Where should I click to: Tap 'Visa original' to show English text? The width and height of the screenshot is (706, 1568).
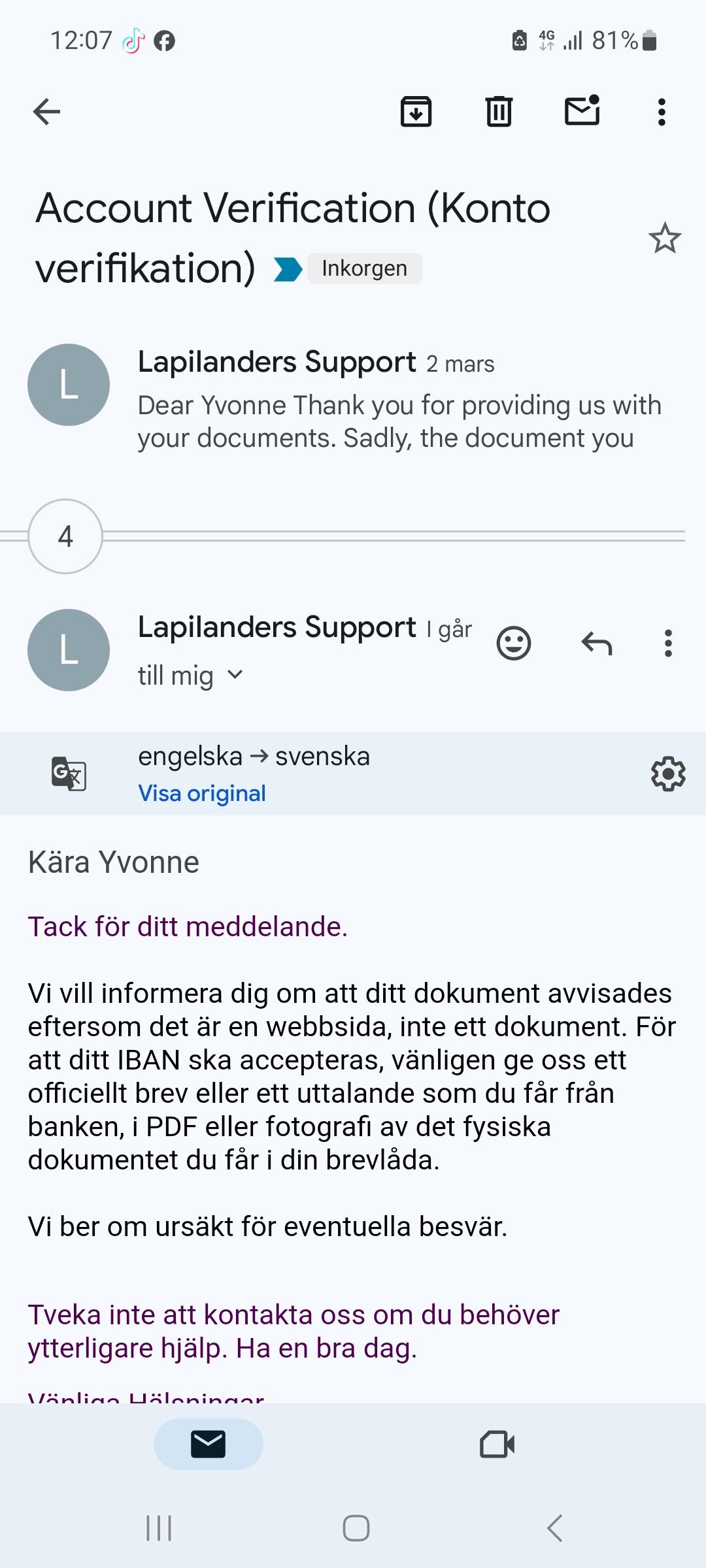pyautogui.click(x=202, y=793)
